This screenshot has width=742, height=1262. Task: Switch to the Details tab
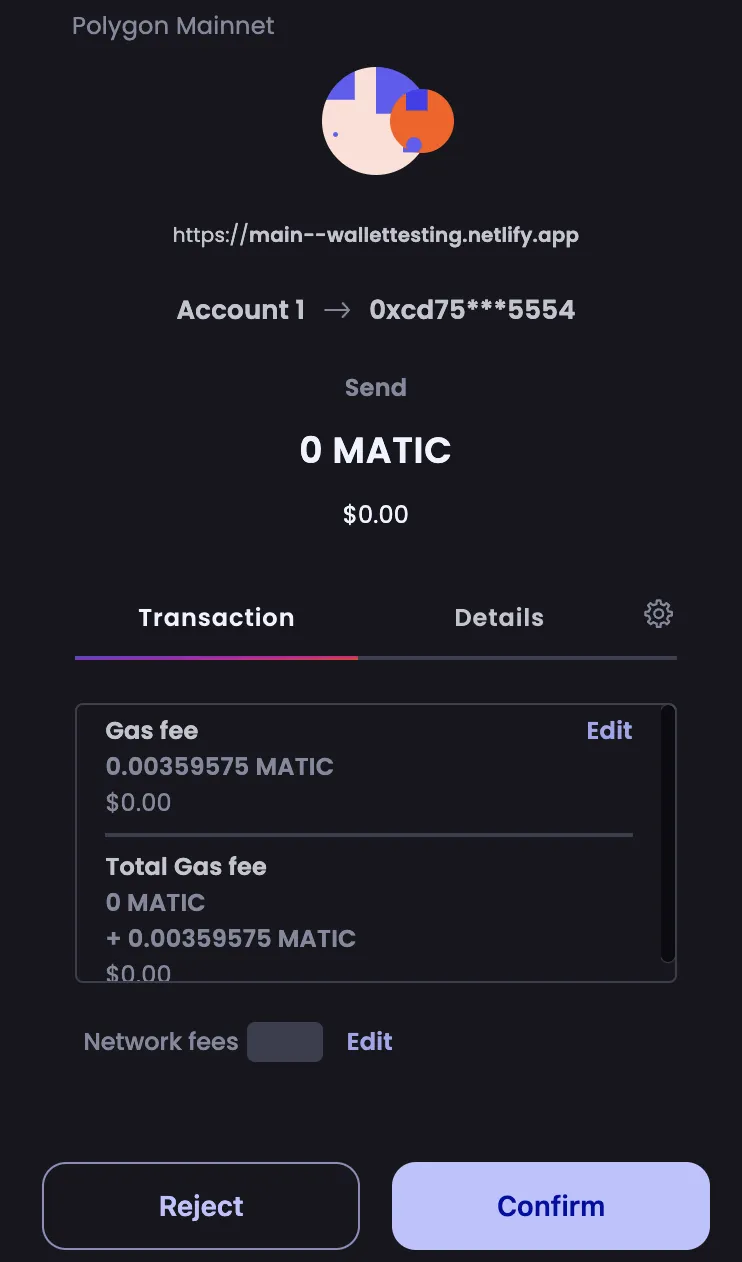click(499, 617)
